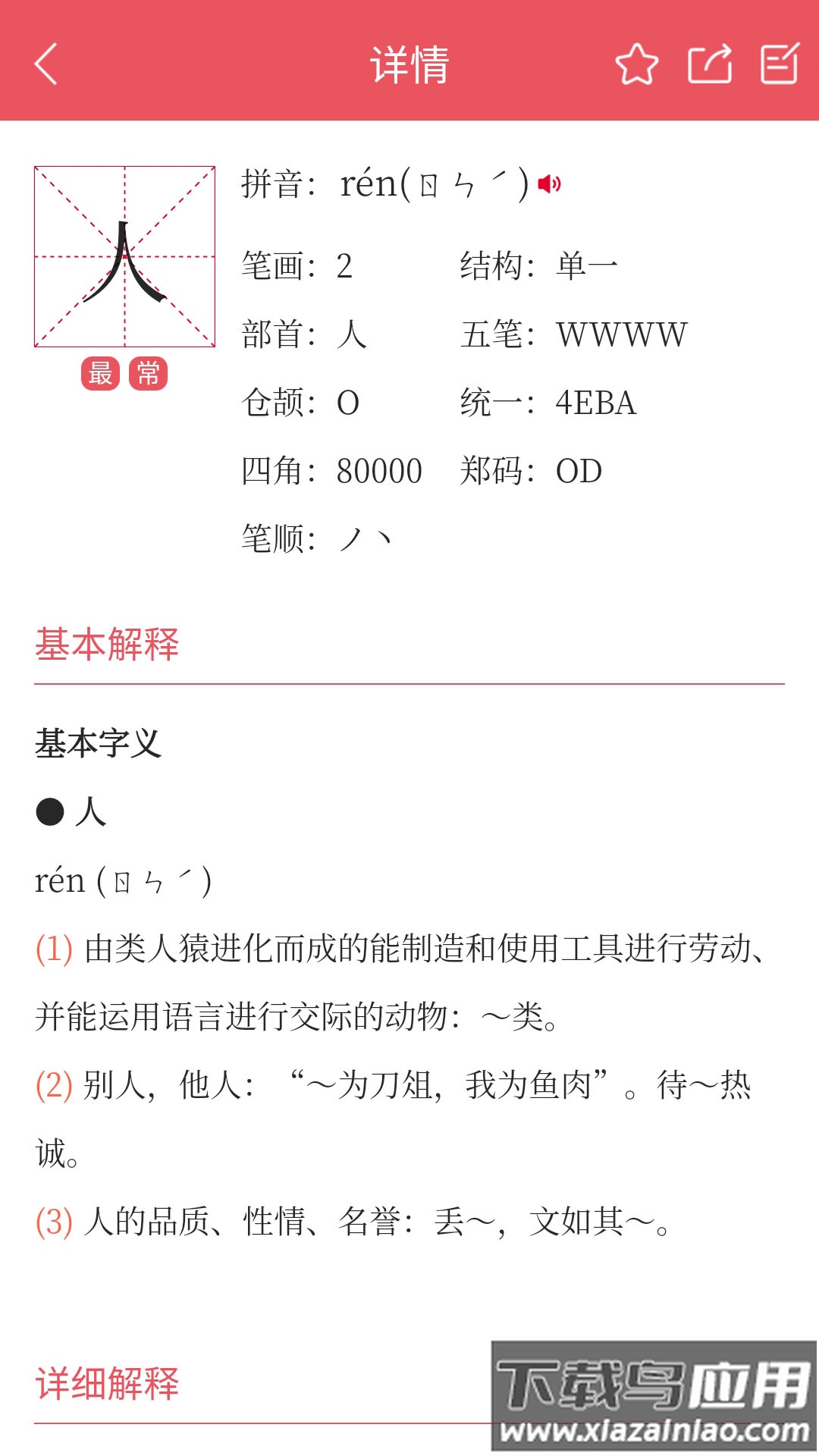
Task: Share this character entry
Action: [x=710, y=64]
